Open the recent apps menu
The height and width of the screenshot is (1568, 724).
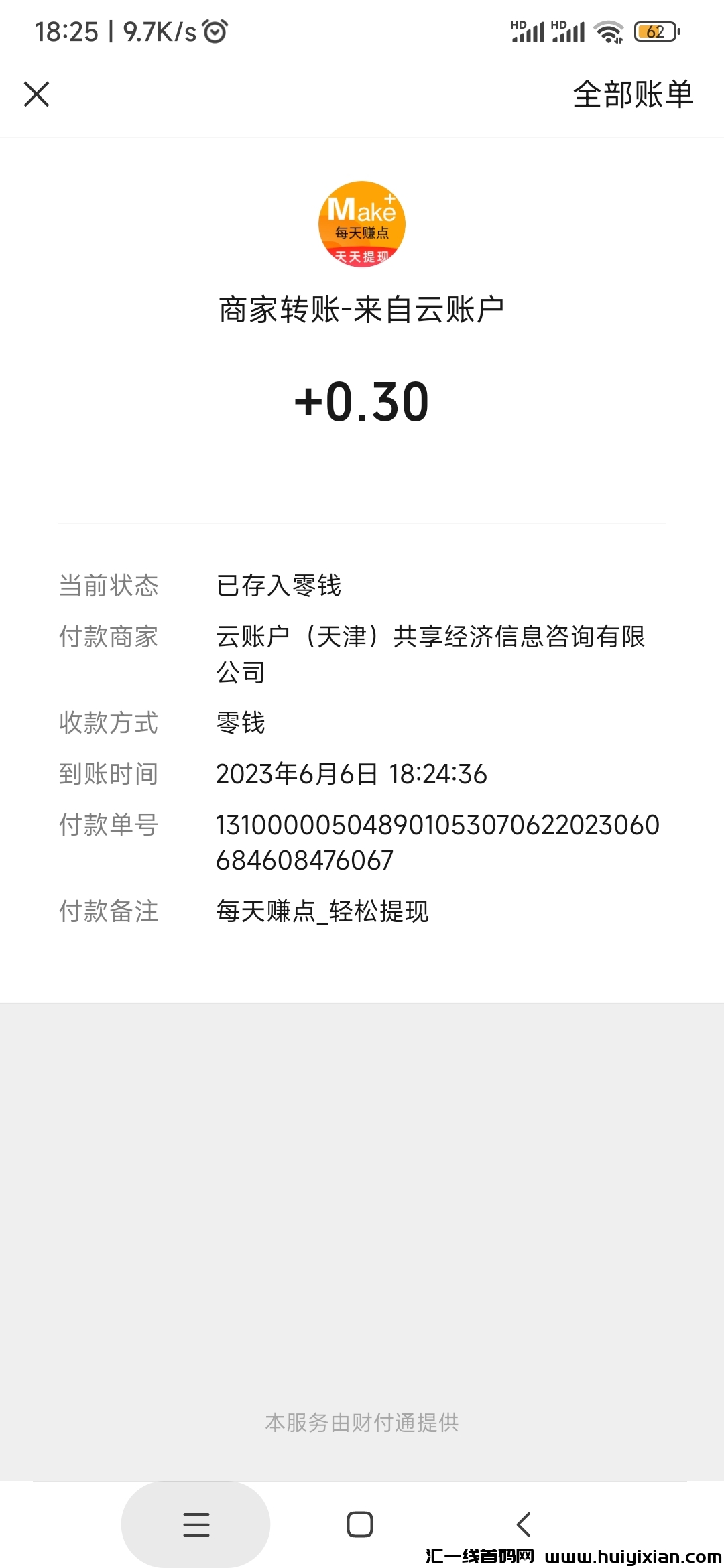click(196, 1524)
